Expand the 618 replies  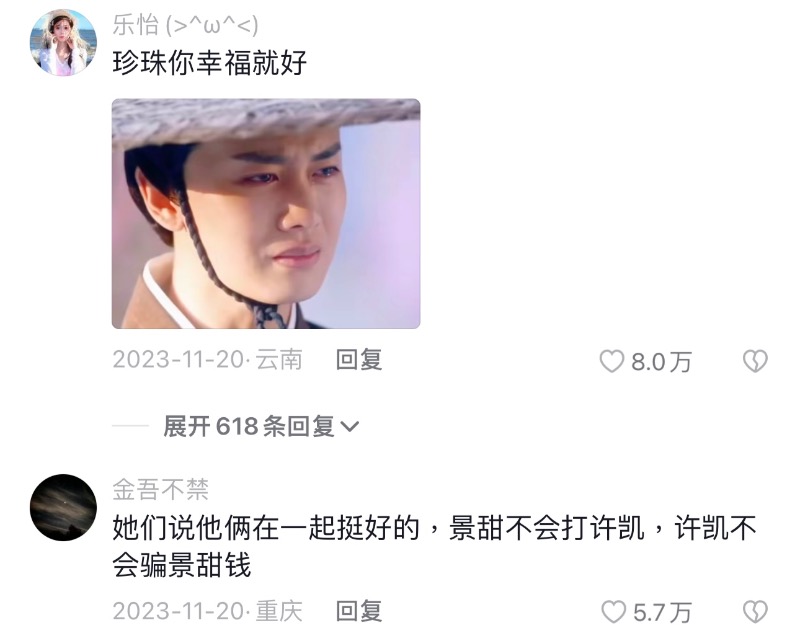(260, 427)
